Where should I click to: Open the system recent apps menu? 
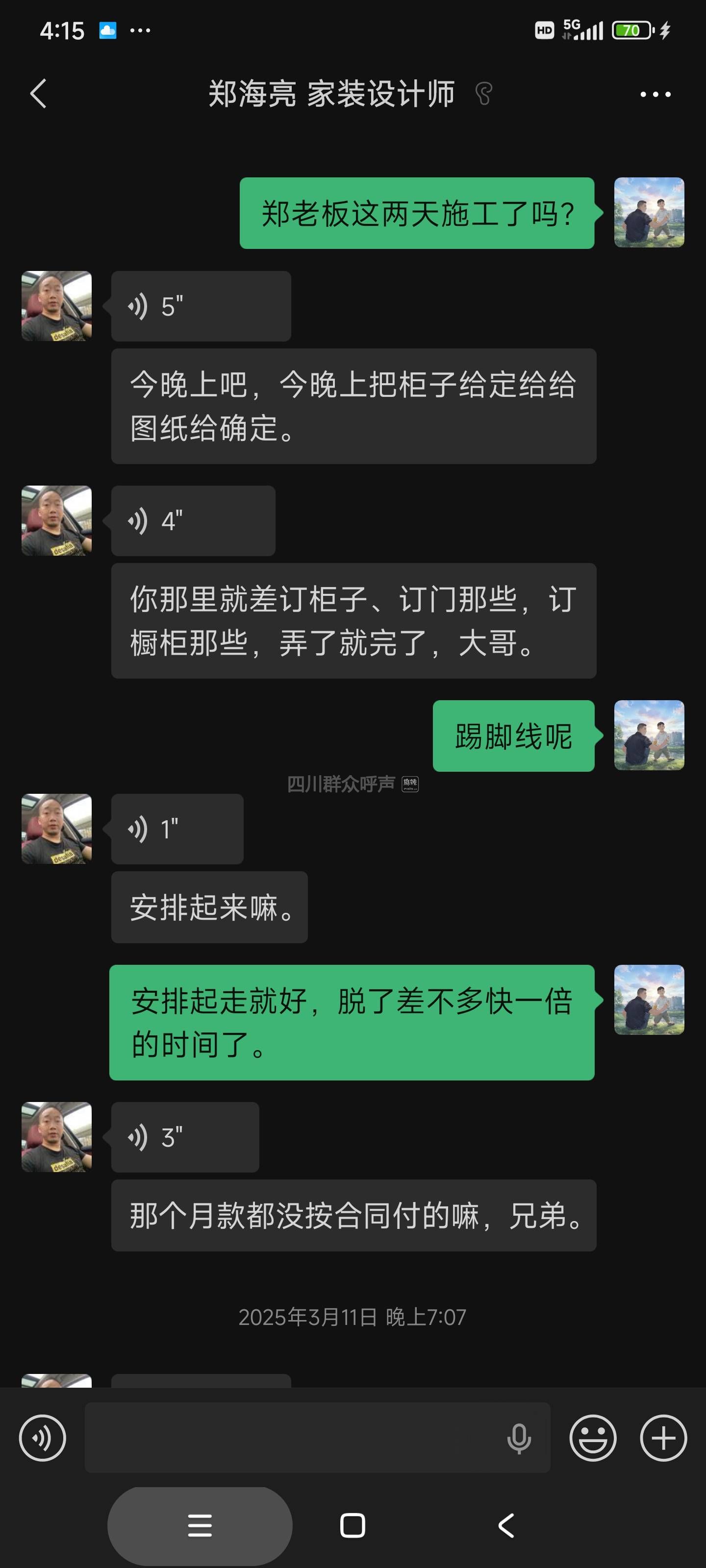click(200, 1525)
